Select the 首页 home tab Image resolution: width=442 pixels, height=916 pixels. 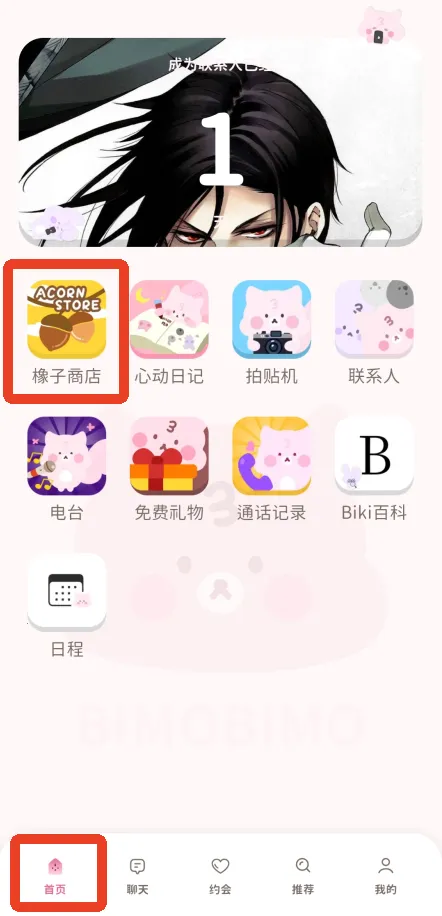[x=55, y=876]
